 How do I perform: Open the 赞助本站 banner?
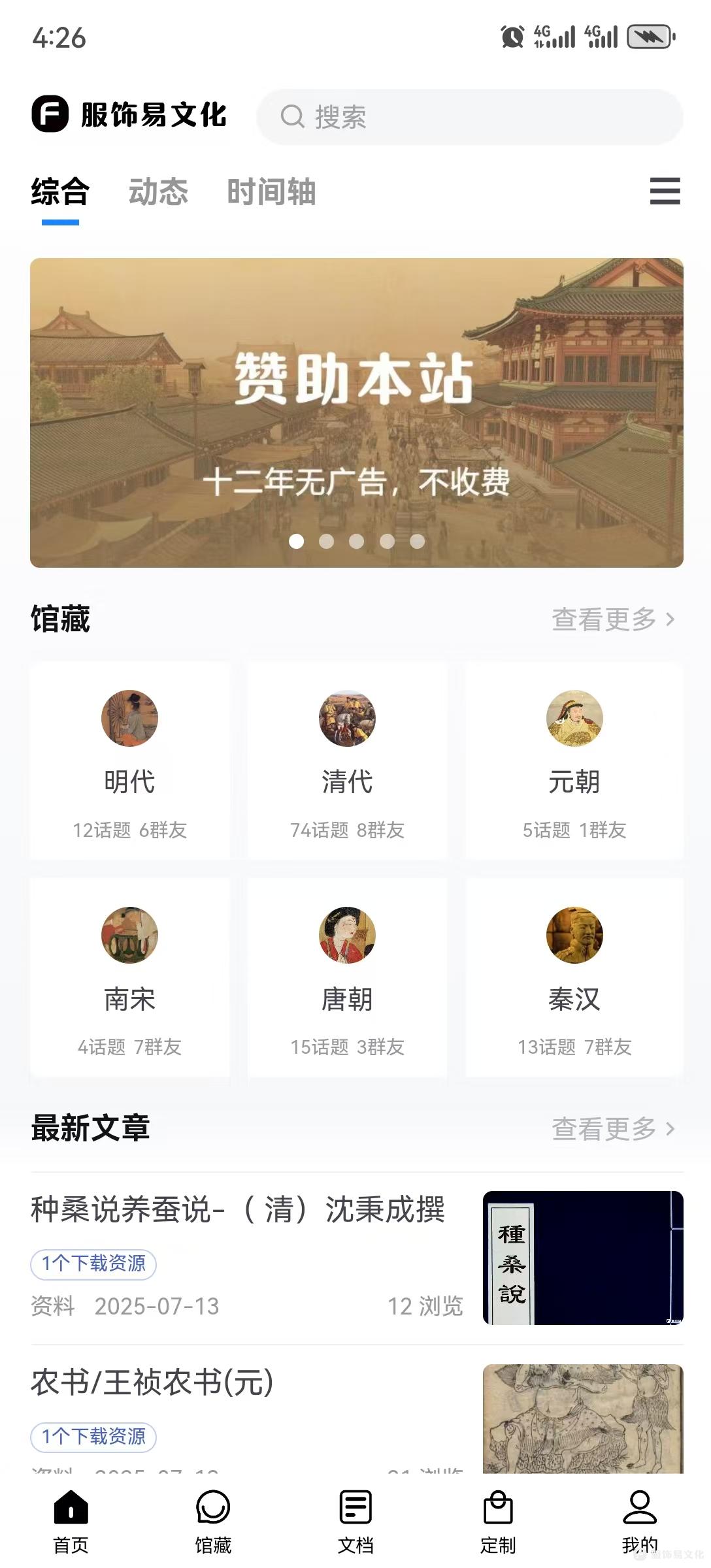pyautogui.click(x=356, y=412)
